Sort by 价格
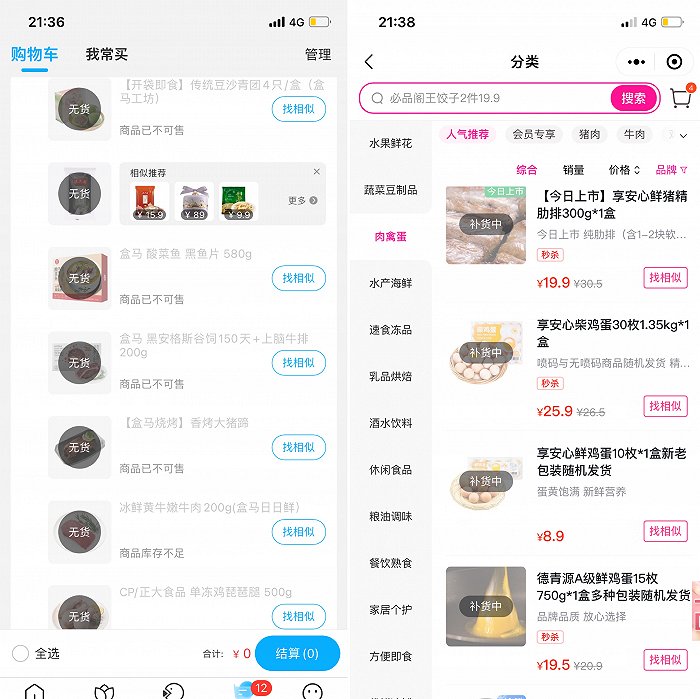 (x=622, y=170)
